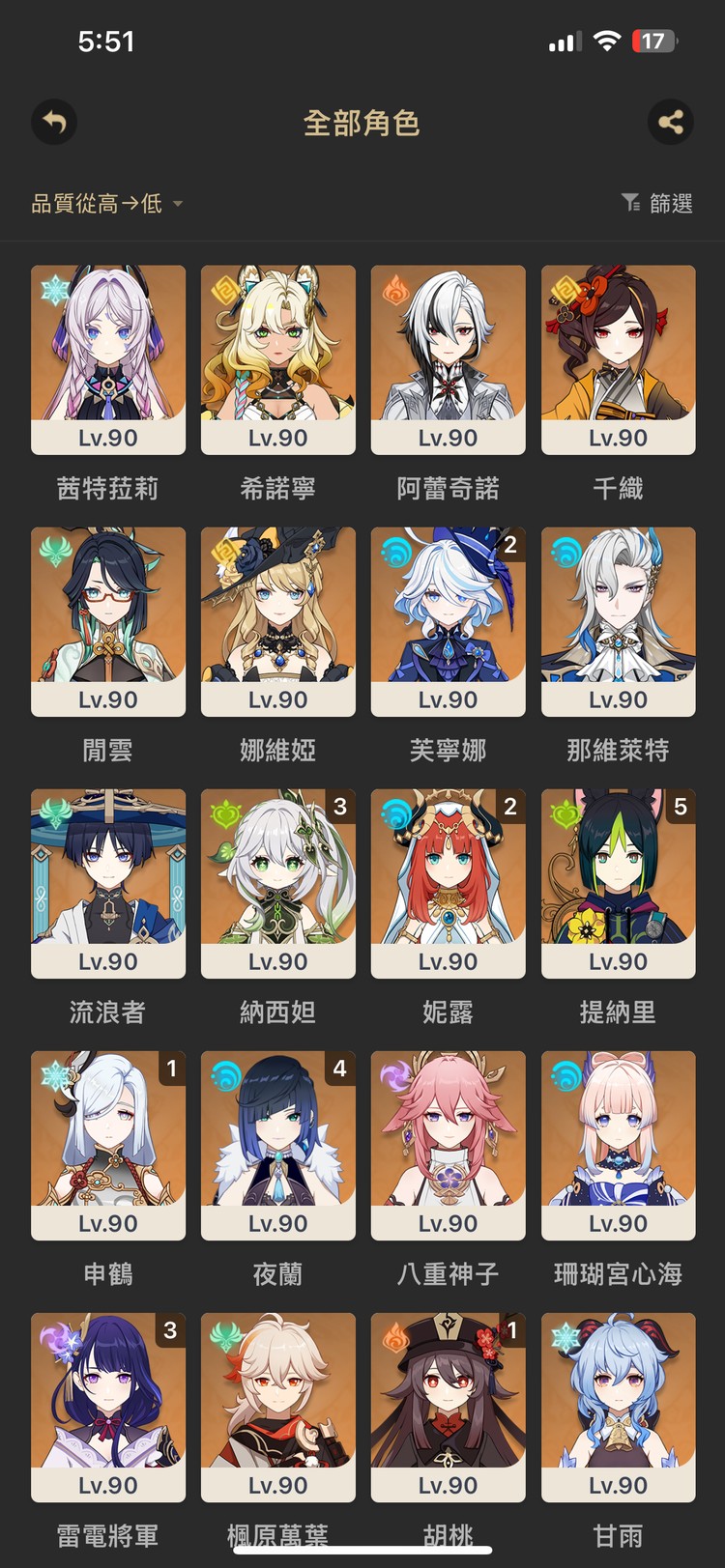Image resolution: width=725 pixels, height=1568 pixels.
Task: Open 妮露 character card
Action: pyautogui.click(x=449, y=883)
